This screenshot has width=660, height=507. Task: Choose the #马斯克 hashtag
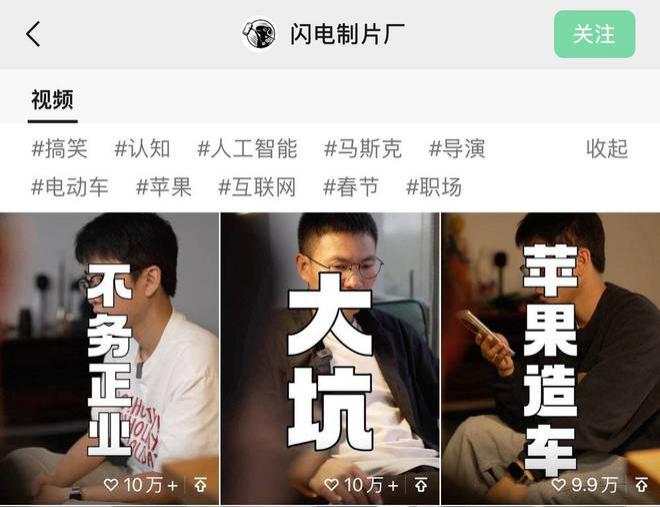[x=362, y=149]
